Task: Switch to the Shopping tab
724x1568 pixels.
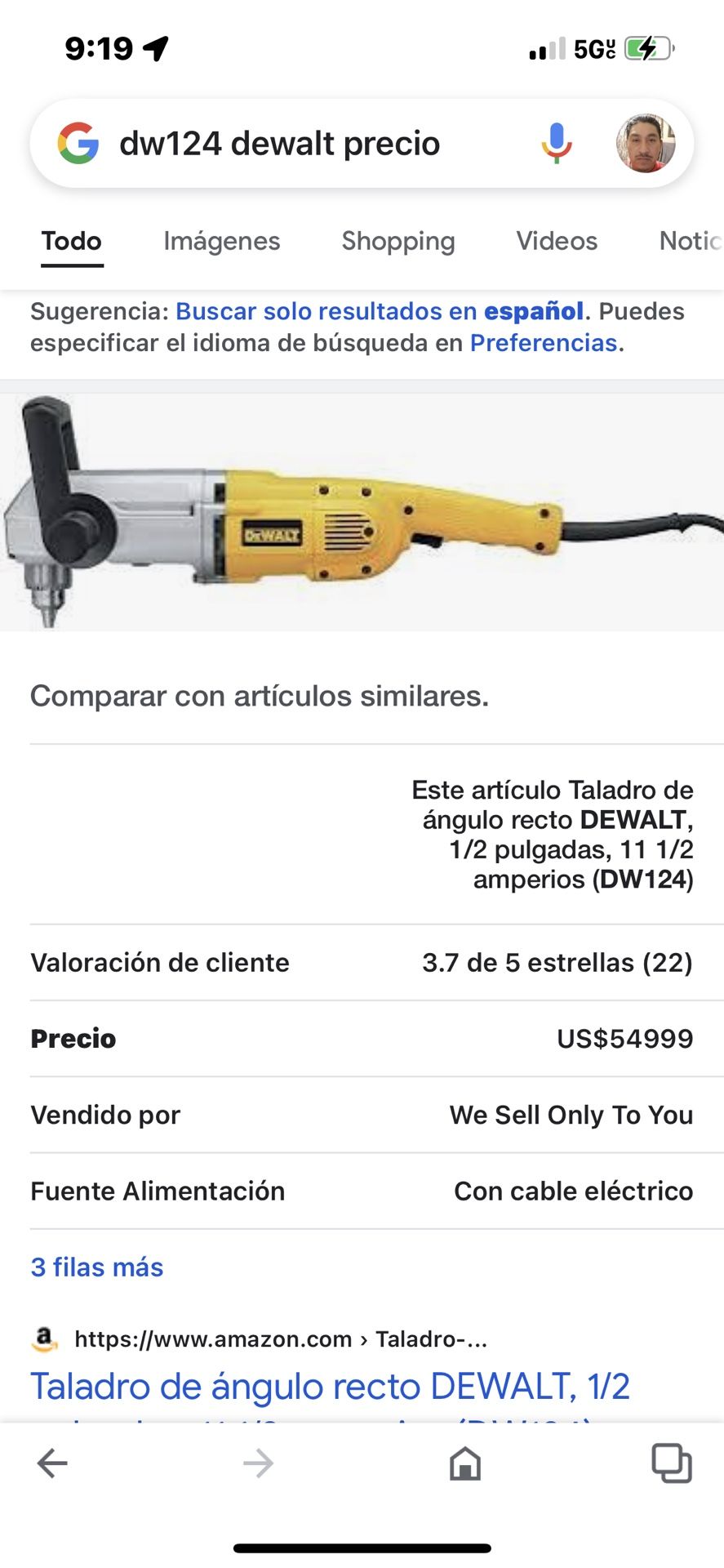Action: tap(398, 241)
